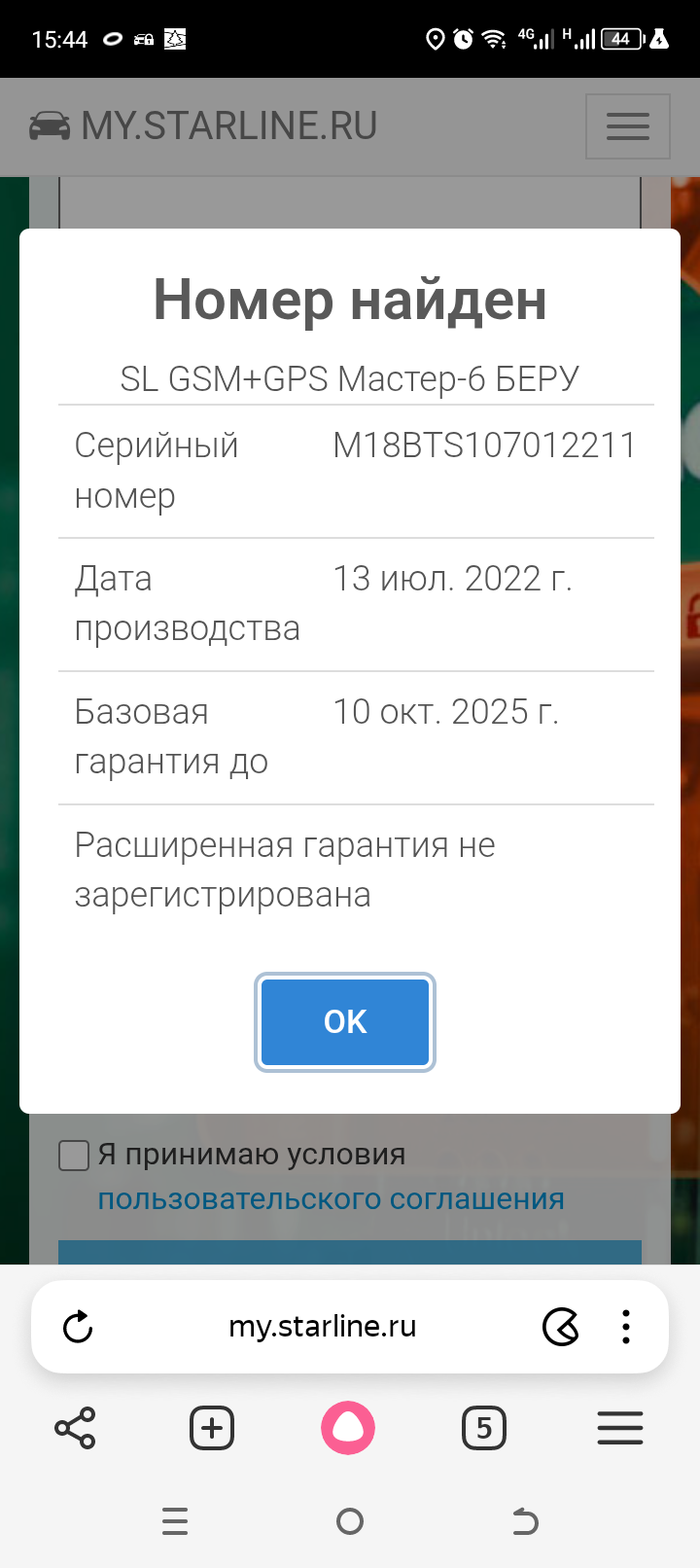Open the site hamburger menu
700x1568 pixels.
tap(627, 126)
